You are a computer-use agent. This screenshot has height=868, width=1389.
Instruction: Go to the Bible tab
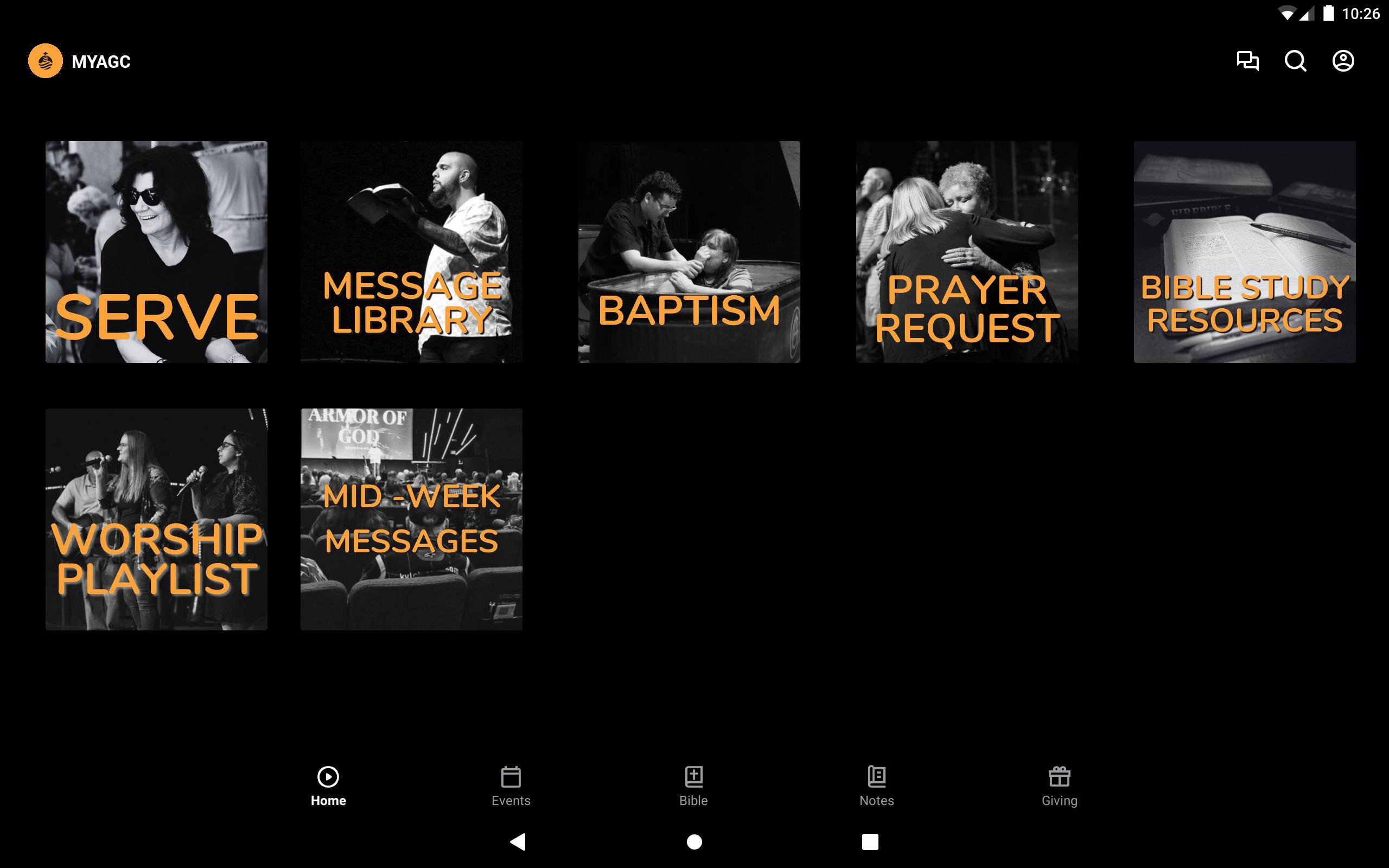[x=693, y=786]
